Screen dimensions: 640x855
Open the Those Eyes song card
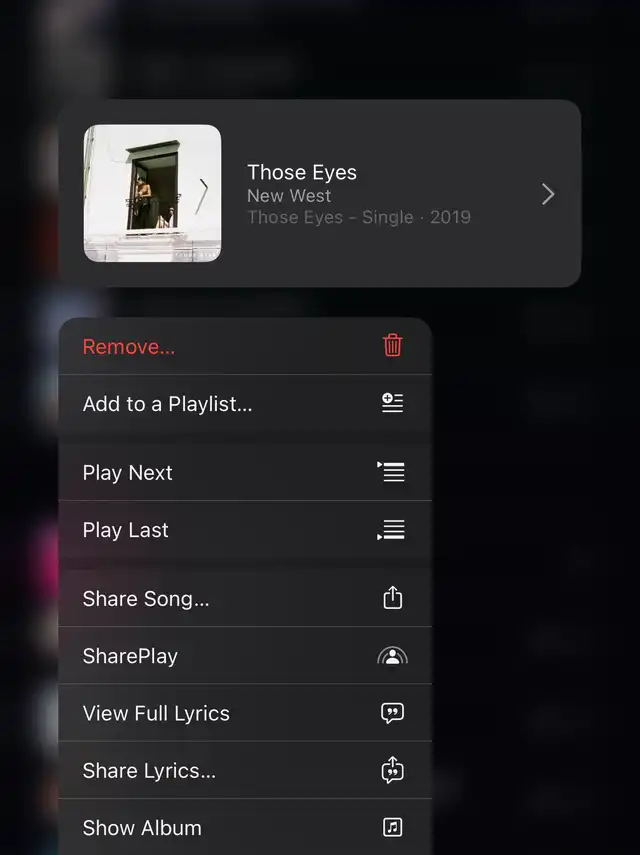coord(320,194)
